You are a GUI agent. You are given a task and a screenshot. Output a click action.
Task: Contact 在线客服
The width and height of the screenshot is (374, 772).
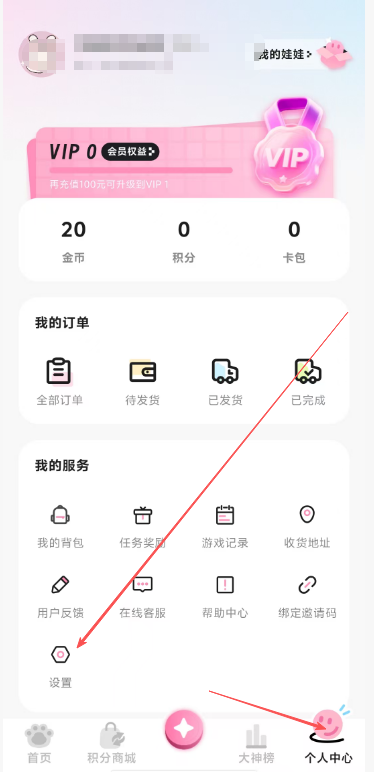(143, 597)
